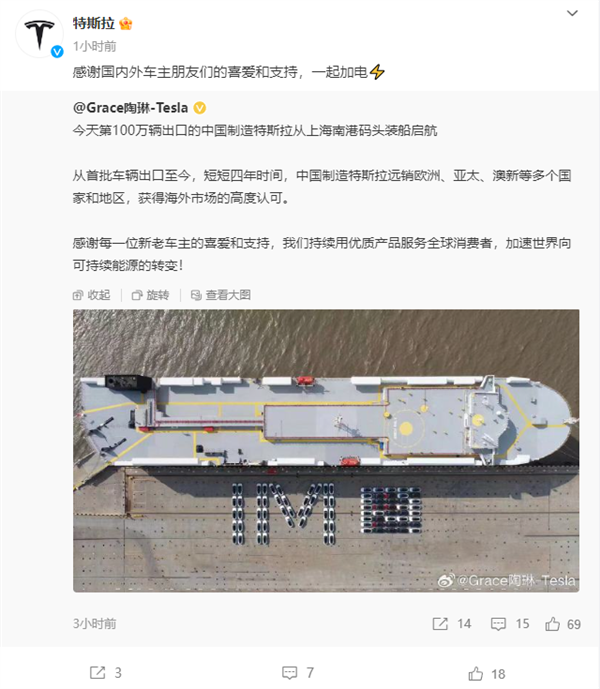Open the 特斯拉 account name link
This screenshot has height=689, width=600.
pos(94,23)
